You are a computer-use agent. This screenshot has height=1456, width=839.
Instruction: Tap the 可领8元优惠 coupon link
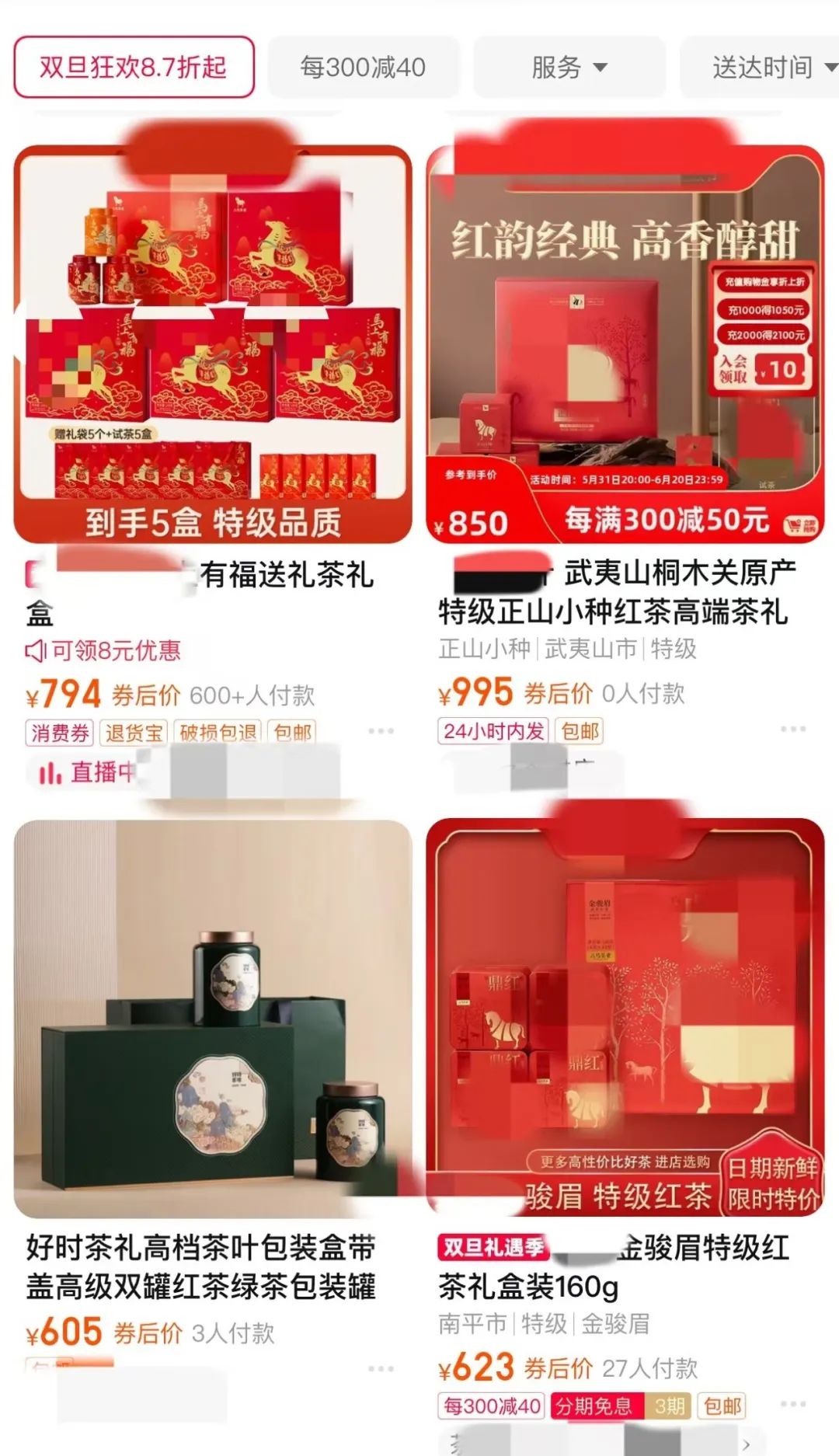pos(103,650)
